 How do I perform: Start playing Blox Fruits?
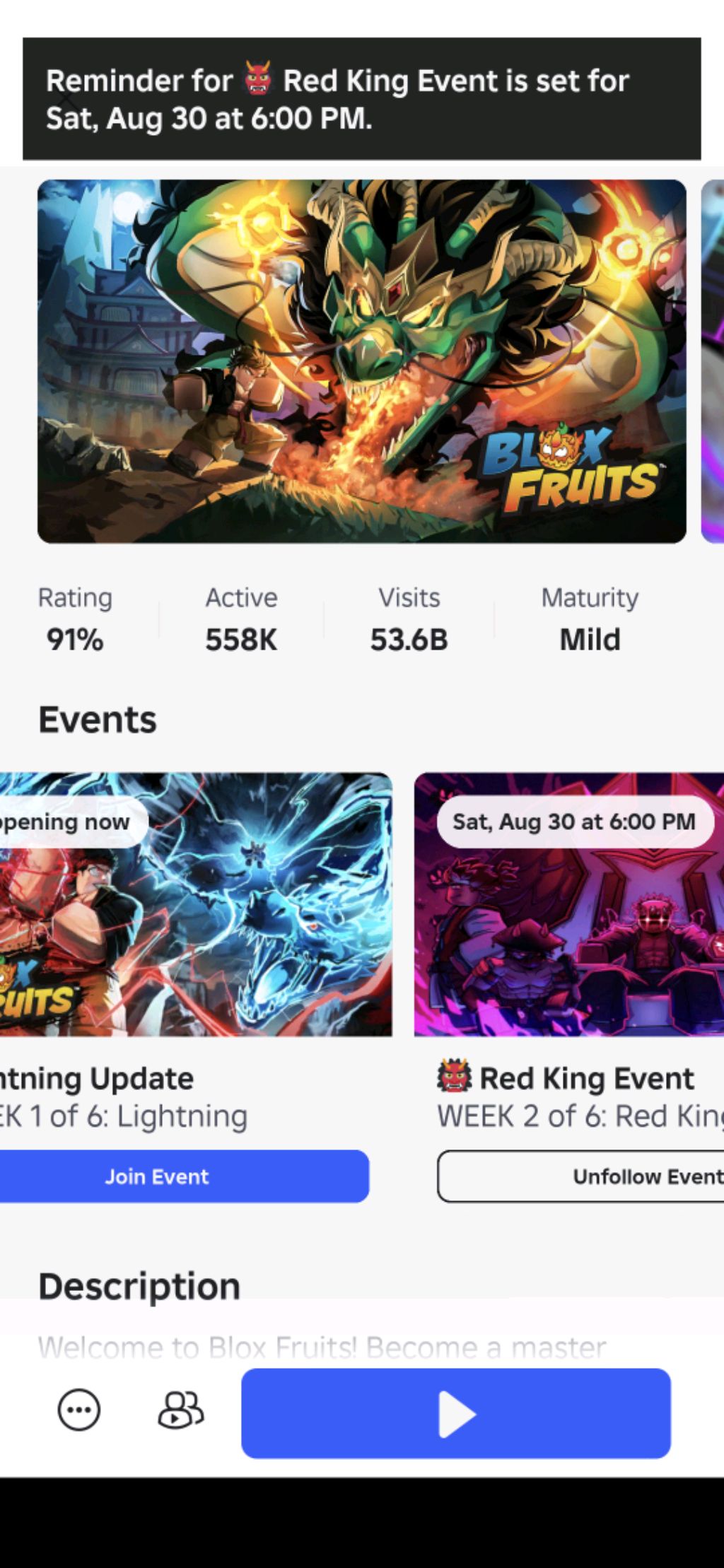455,1413
